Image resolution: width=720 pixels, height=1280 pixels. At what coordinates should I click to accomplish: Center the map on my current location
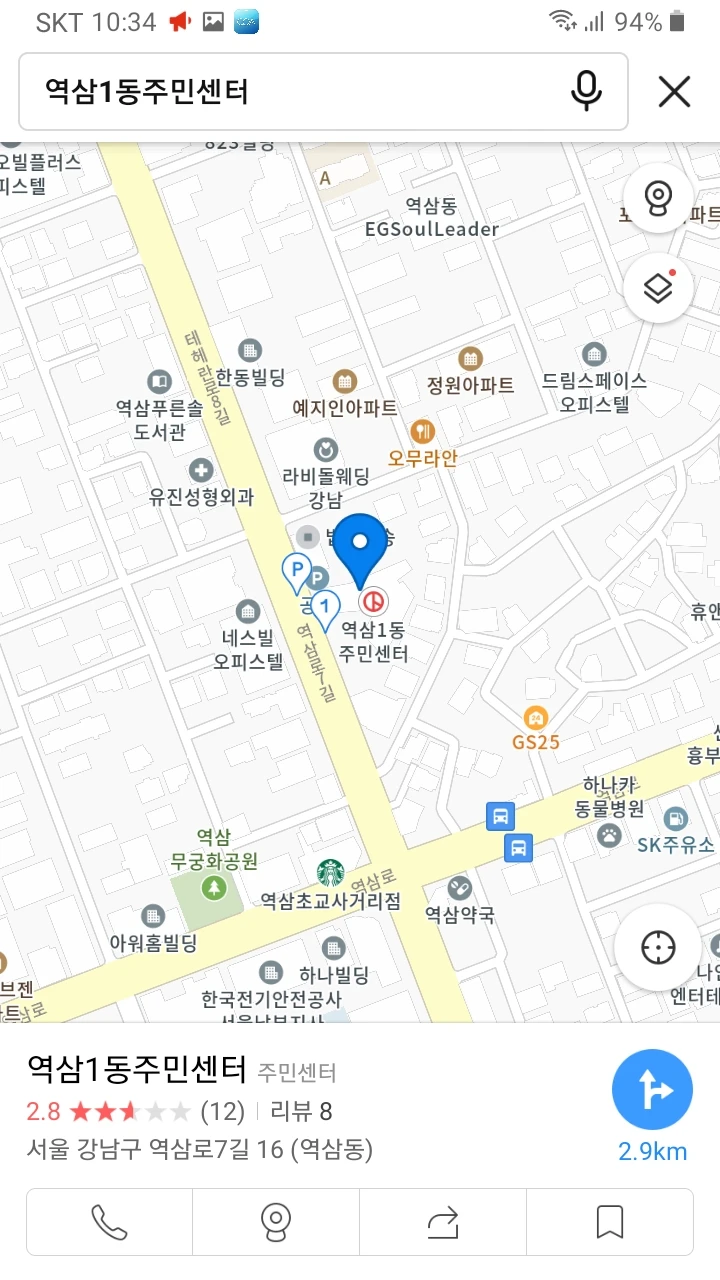click(658, 947)
